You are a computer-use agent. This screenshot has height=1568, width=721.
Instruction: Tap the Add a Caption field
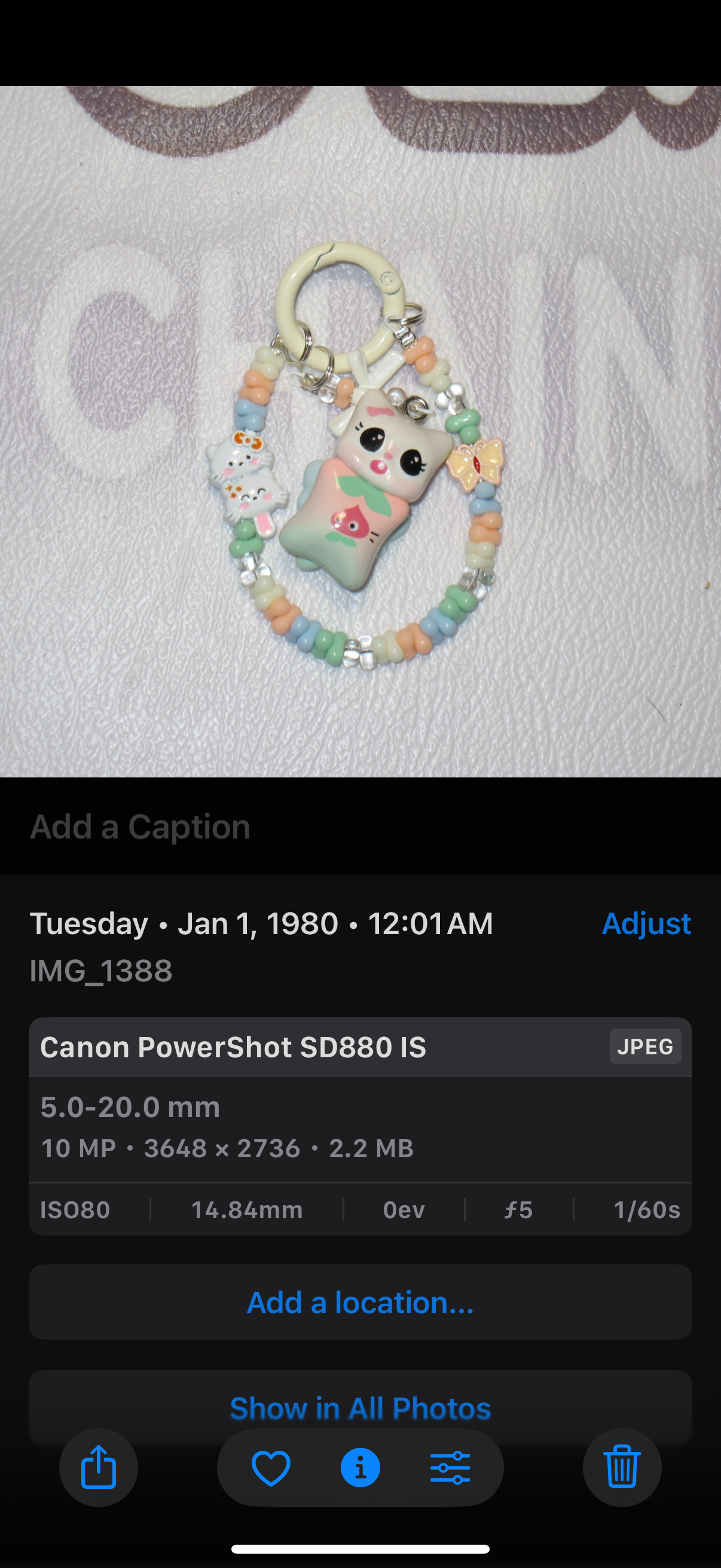[x=140, y=826]
